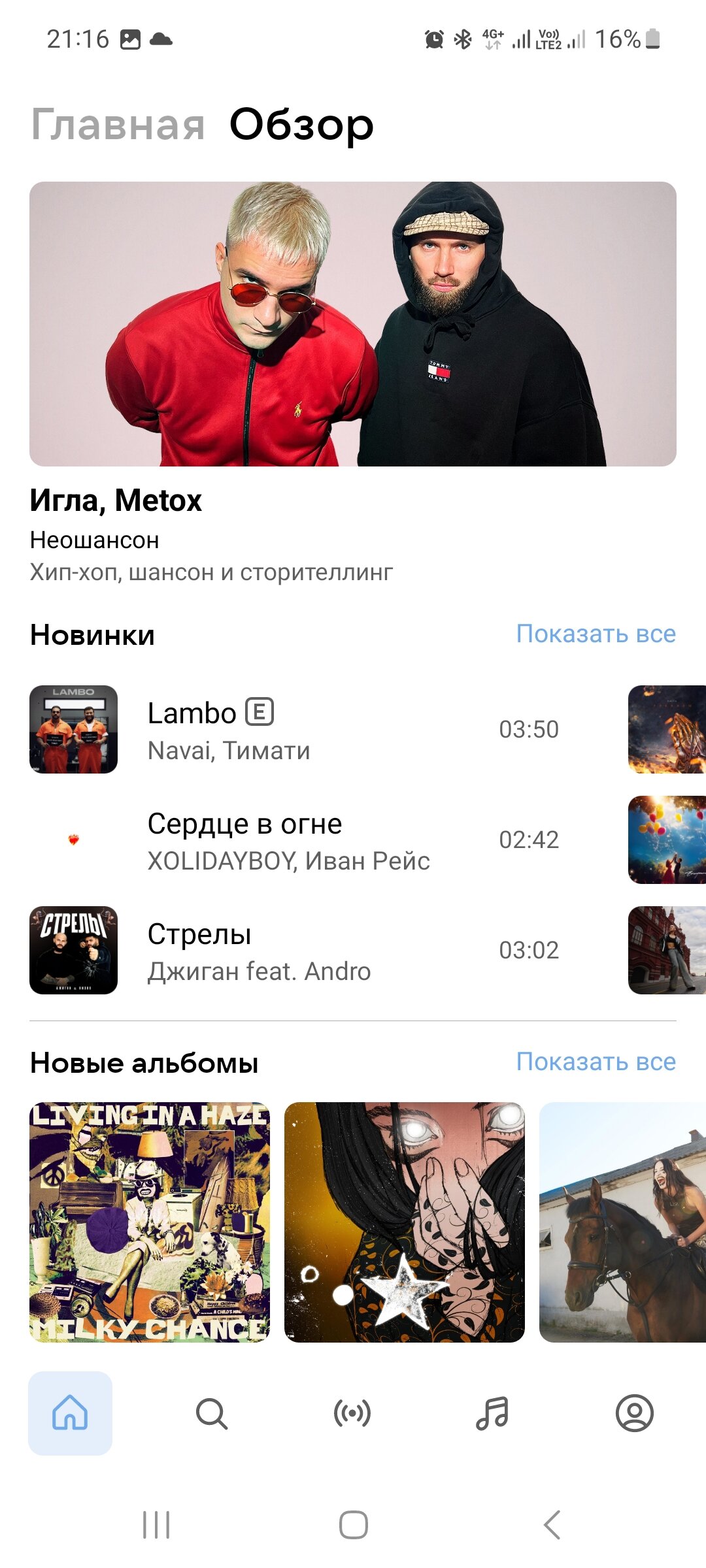Switch to the Главная tab
The image size is (706, 1568).
click(x=118, y=124)
